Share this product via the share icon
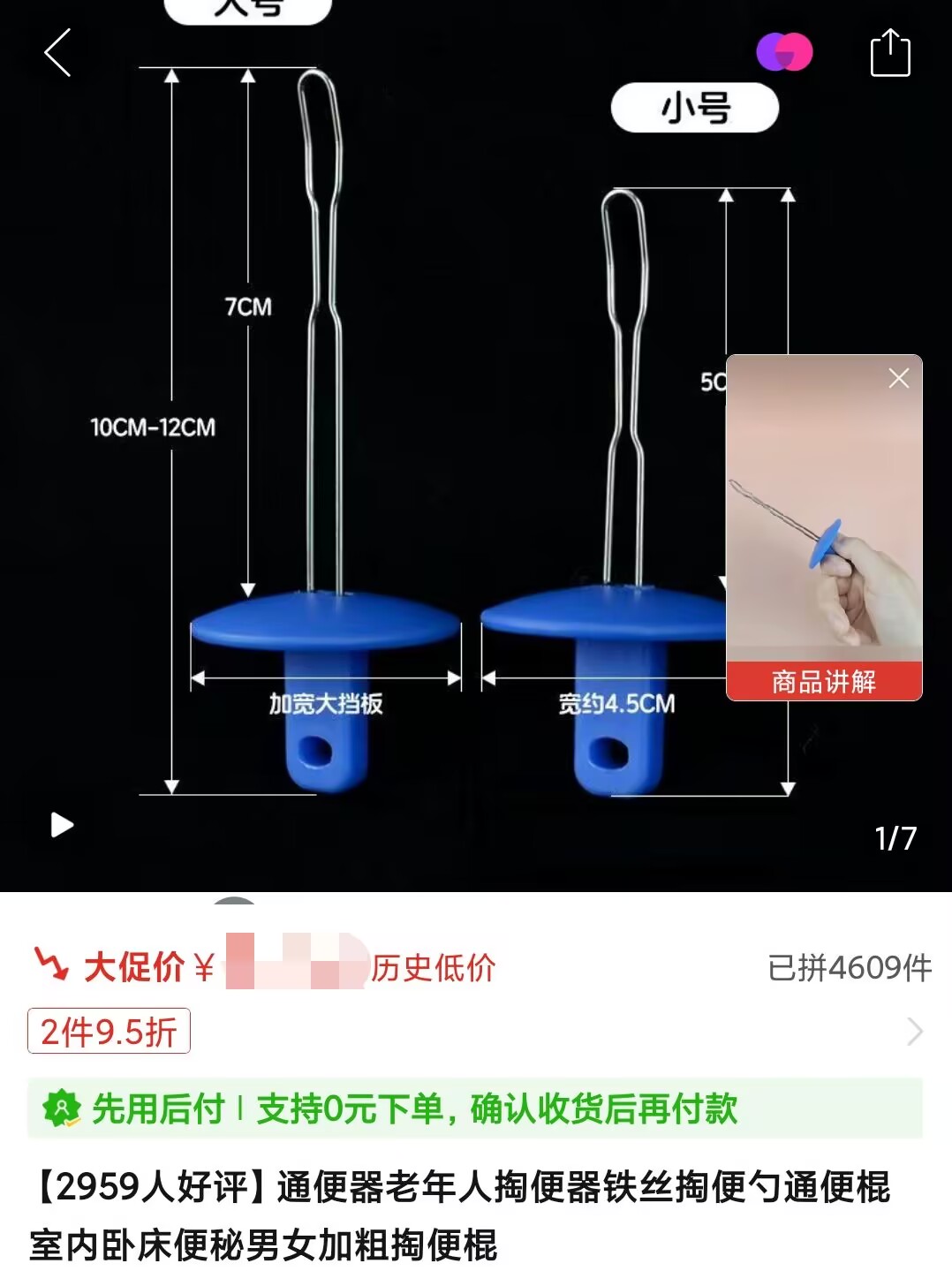This screenshot has width=952, height=1271. click(889, 54)
